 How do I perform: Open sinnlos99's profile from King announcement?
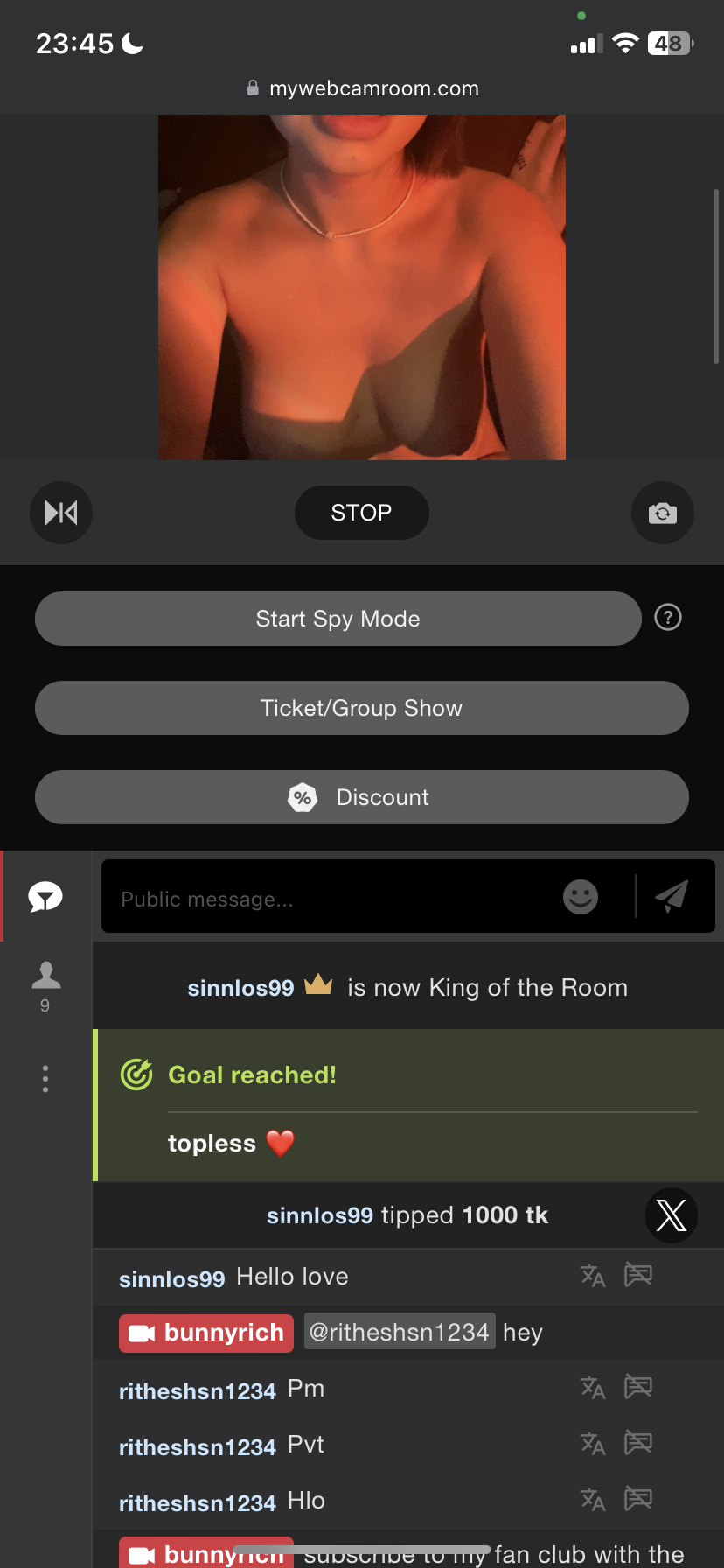coord(240,988)
